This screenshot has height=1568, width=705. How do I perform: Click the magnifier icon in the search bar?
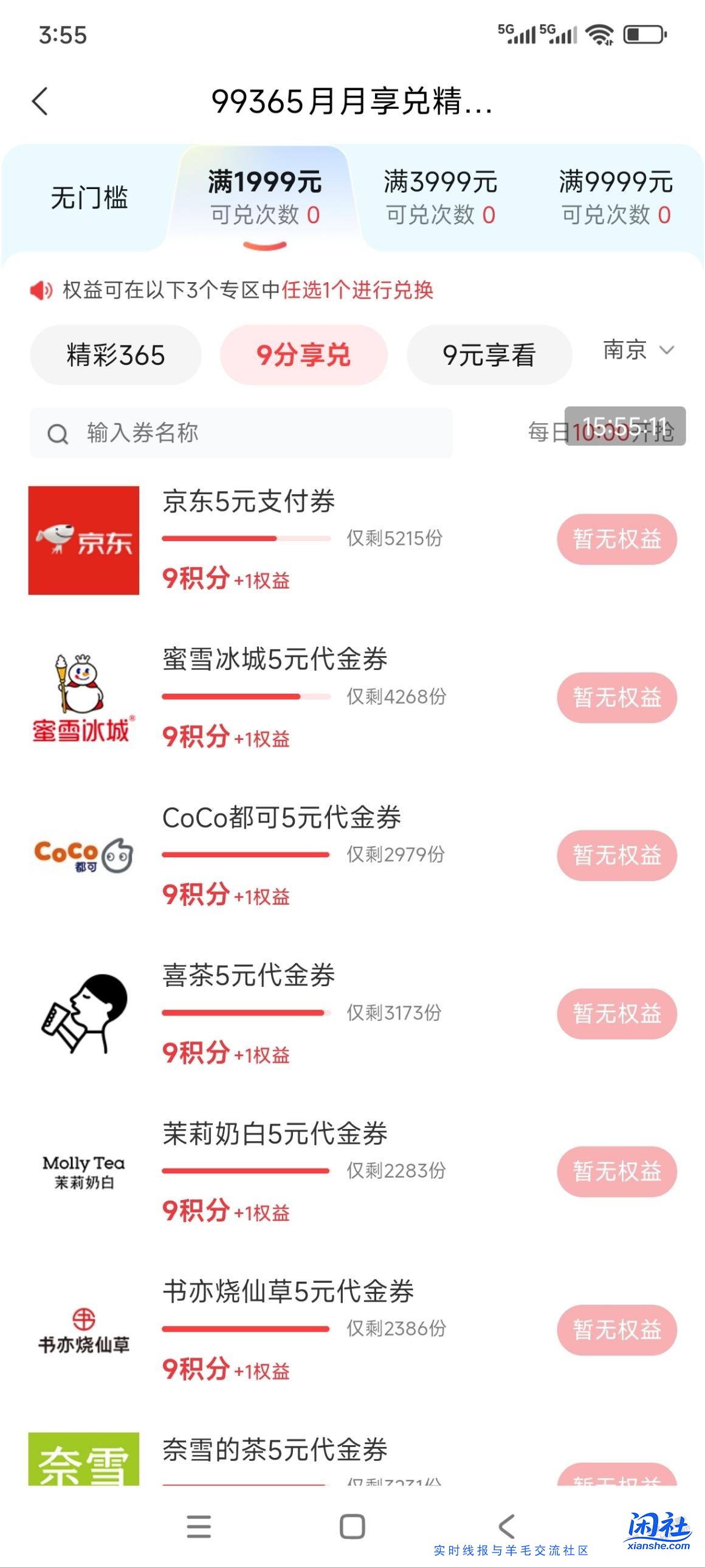(x=57, y=434)
